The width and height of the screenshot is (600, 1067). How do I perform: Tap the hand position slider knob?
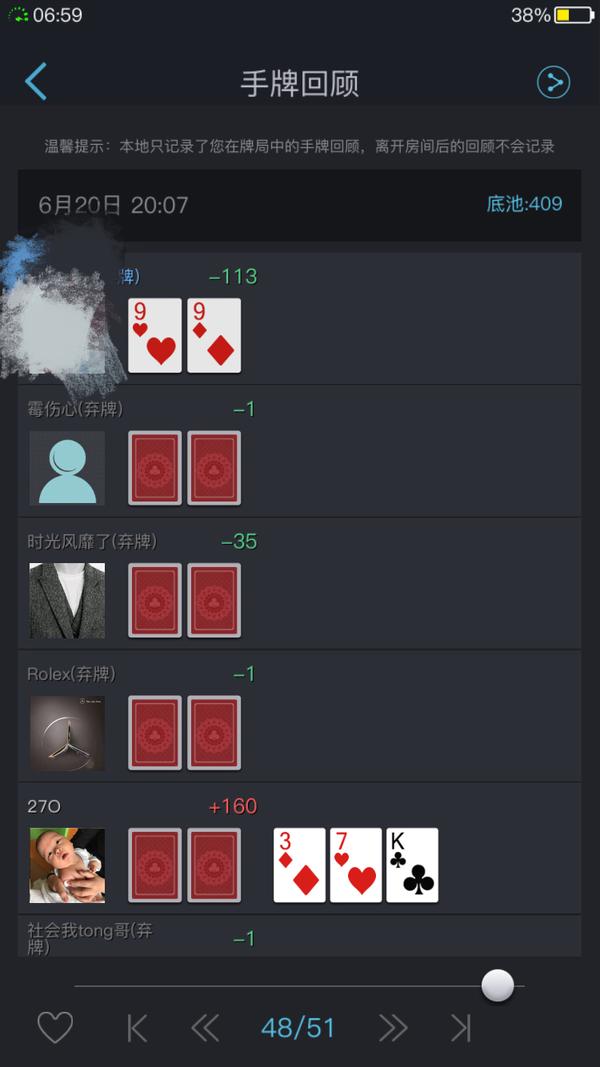[497, 985]
